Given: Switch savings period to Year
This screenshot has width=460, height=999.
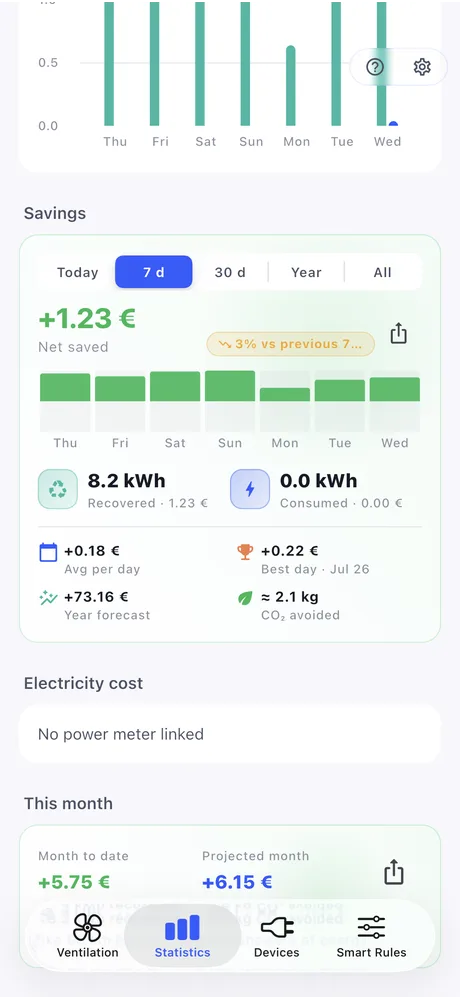Looking at the screenshot, I should click(x=306, y=272).
